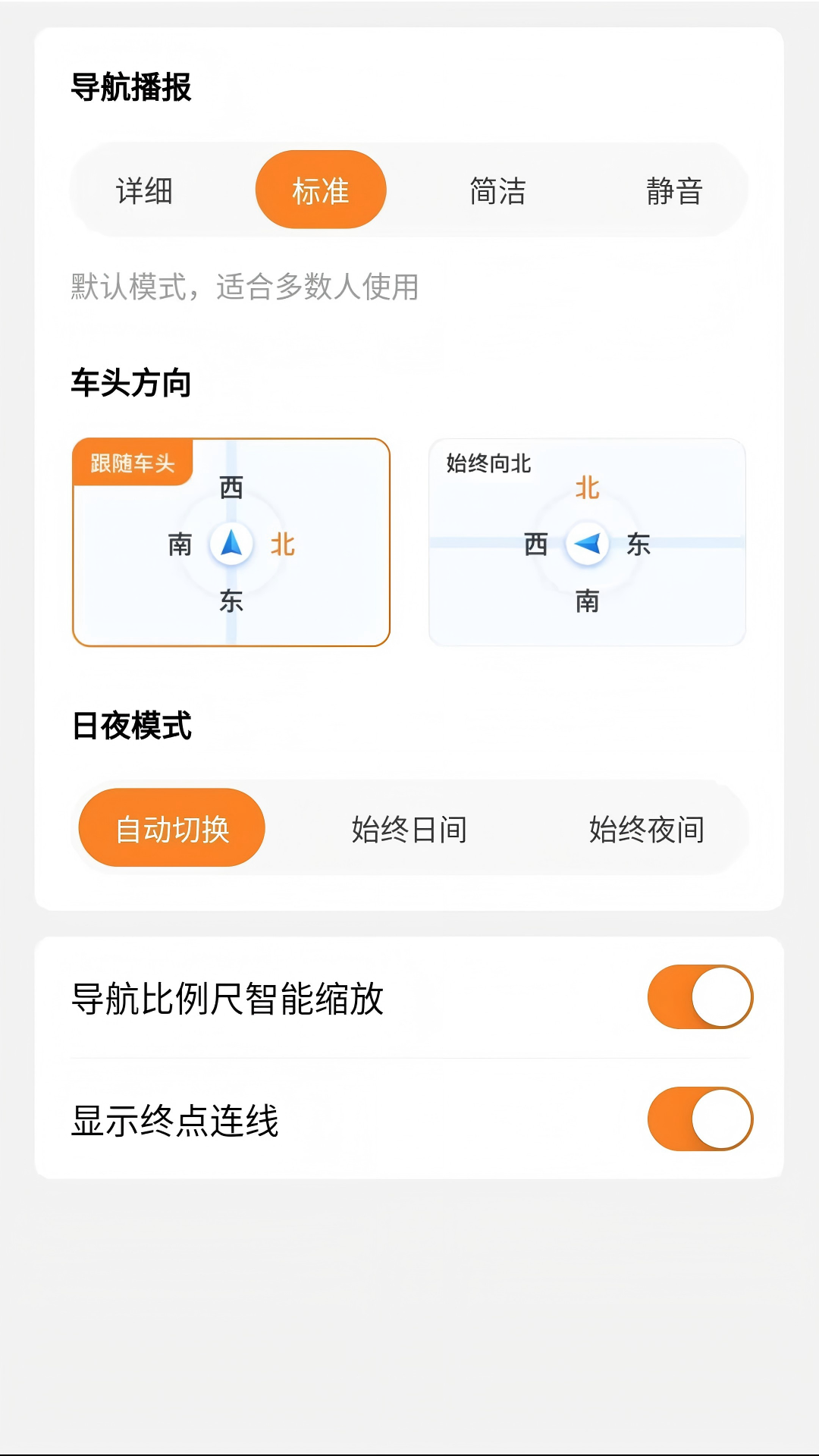Tap the 南 label in the 跟随车头 card
Viewport: 819px width, 1456px height.
pos(178,544)
